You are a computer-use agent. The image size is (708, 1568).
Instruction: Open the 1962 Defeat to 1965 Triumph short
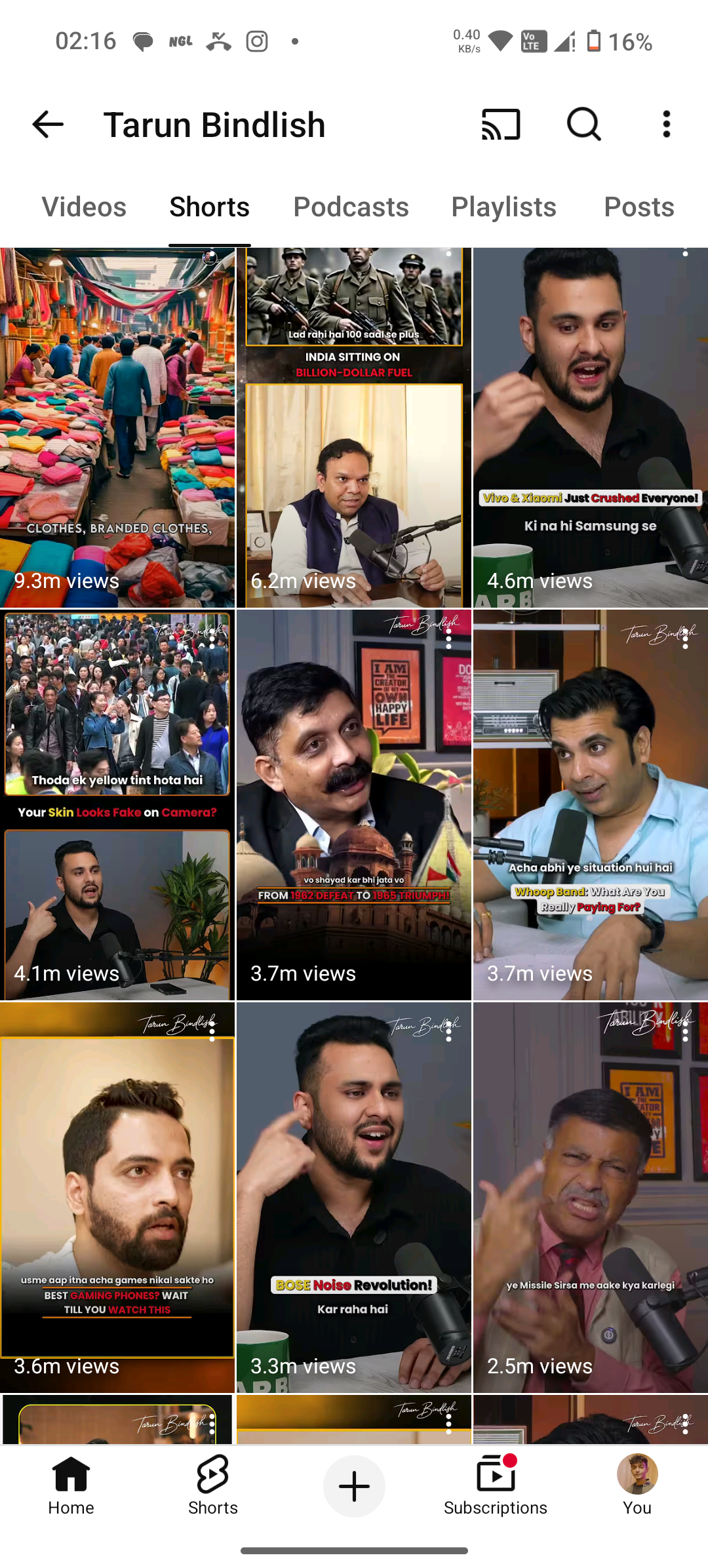[354, 805]
